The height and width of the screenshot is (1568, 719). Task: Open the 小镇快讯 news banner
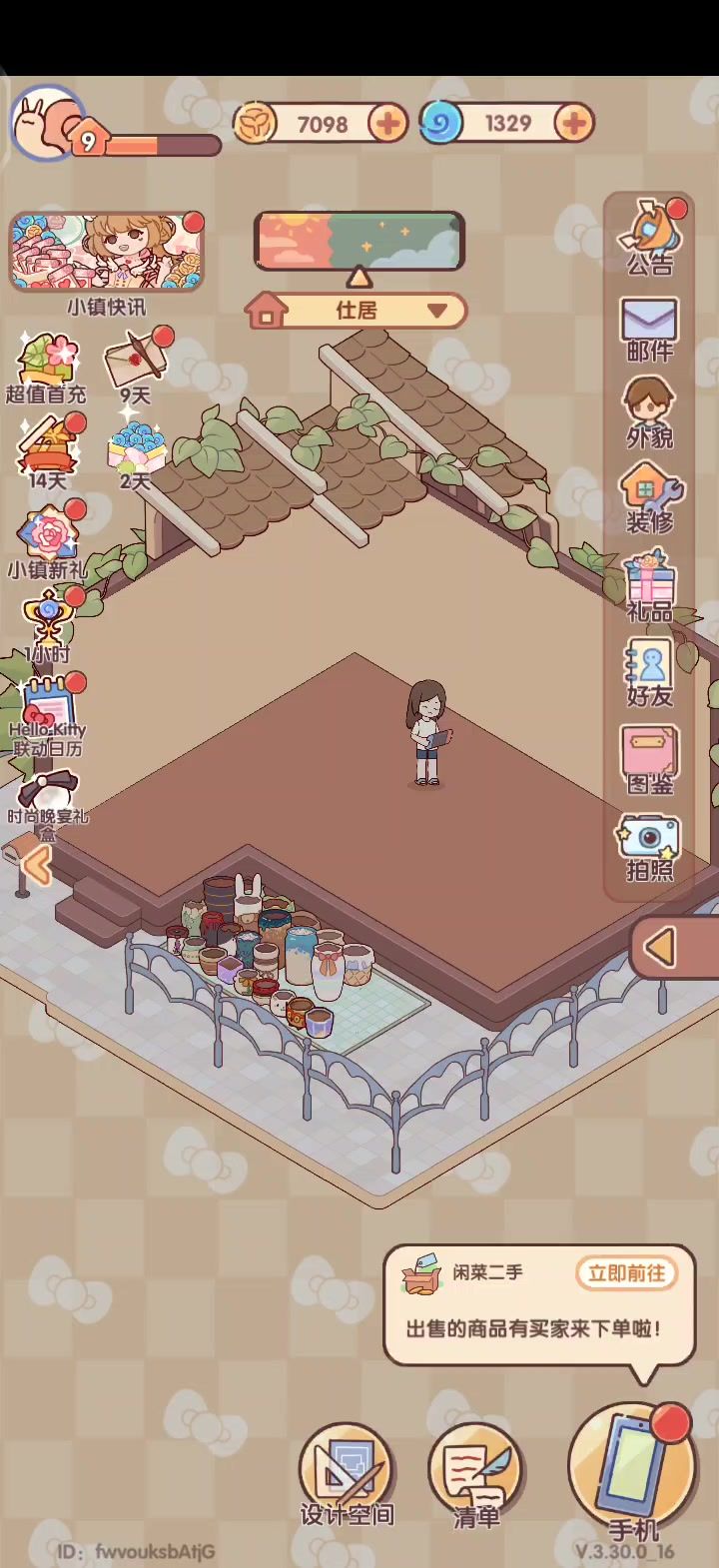pos(106,252)
